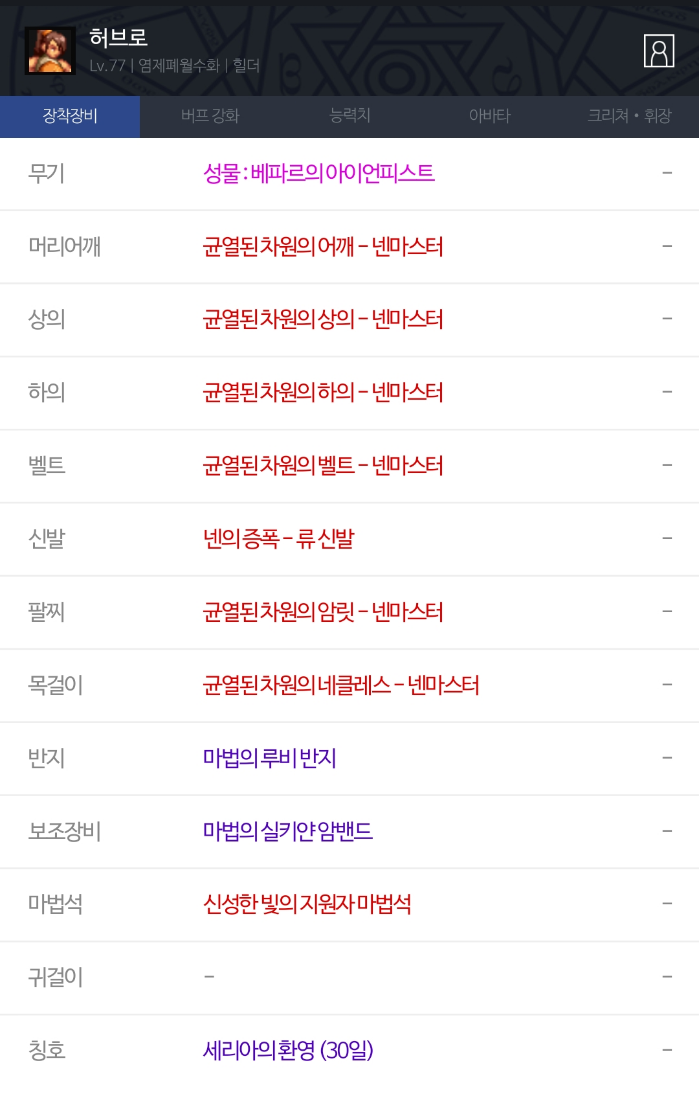Open the ring 마법의 루비 반지
This screenshot has width=699, height=1109.
point(269,758)
